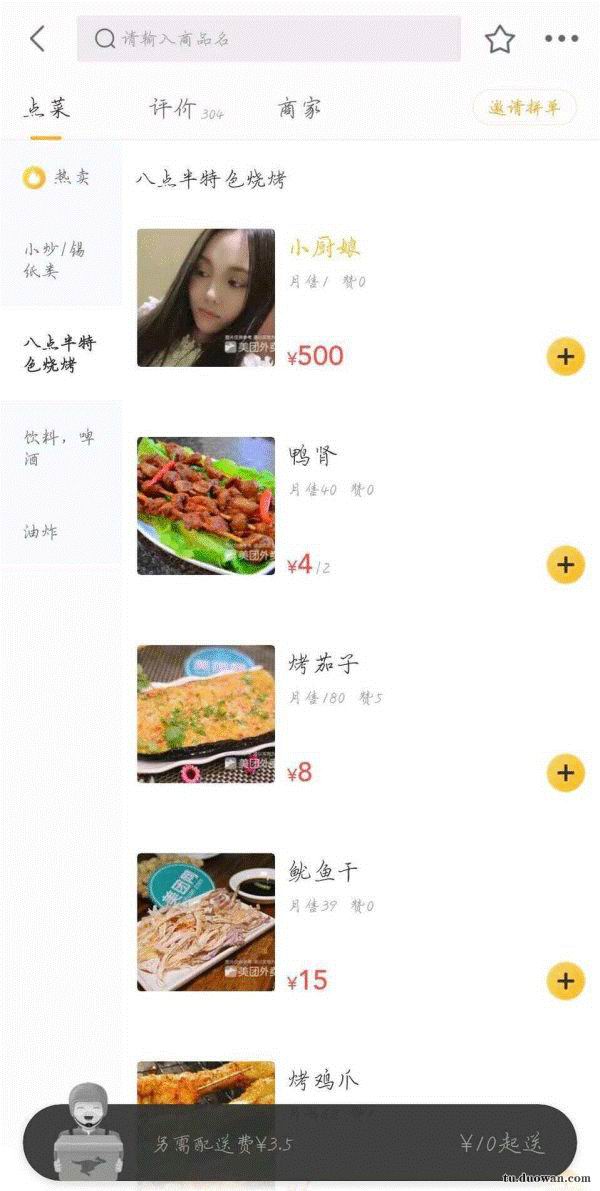Add 鱿鱼干 to the cart
Screen dimensions: 600x1191
pos(565,980)
